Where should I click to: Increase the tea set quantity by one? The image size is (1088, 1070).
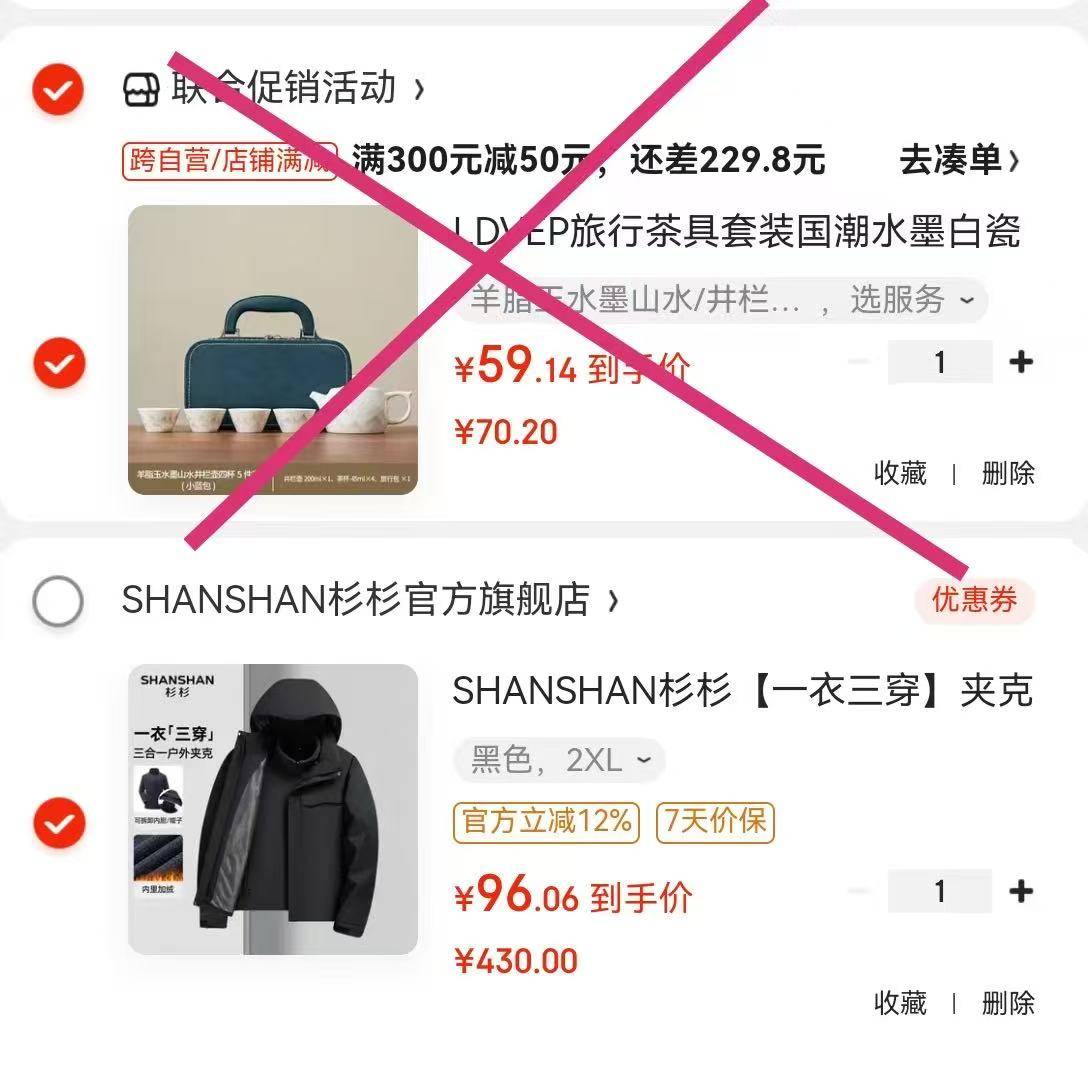click(x=1020, y=362)
